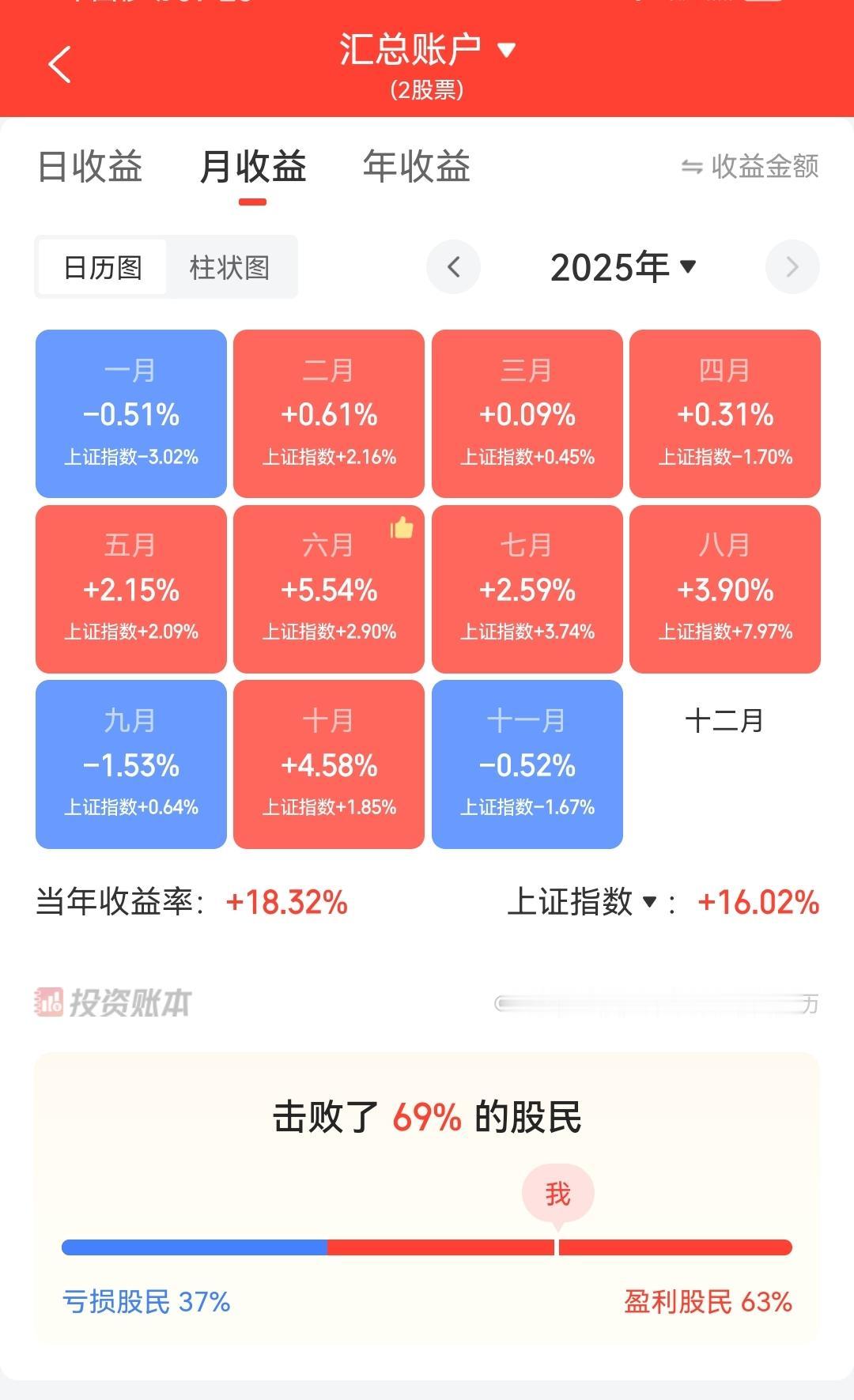Image resolution: width=854 pixels, height=1400 pixels.
Task: Toggle 收益金额 amount display
Action: click(x=747, y=167)
